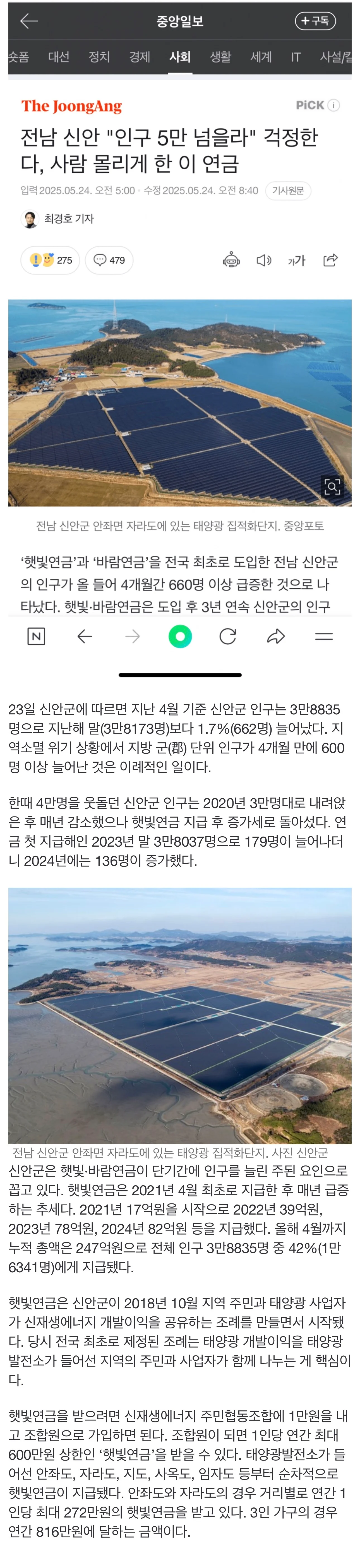
Task: Select the IT tab
Action: pos(296,57)
